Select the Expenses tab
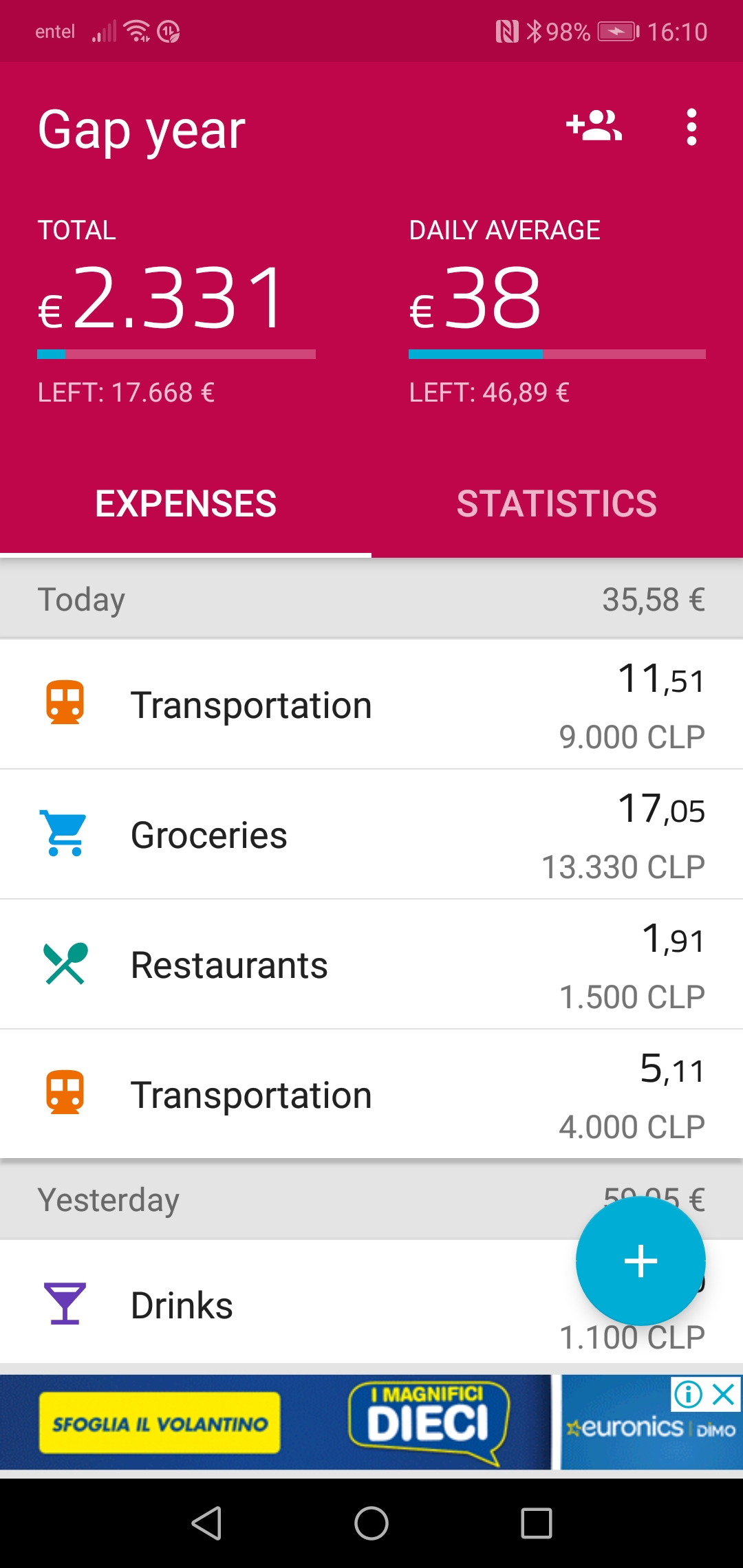The height and width of the screenshot is (1568, 743). 186,504
